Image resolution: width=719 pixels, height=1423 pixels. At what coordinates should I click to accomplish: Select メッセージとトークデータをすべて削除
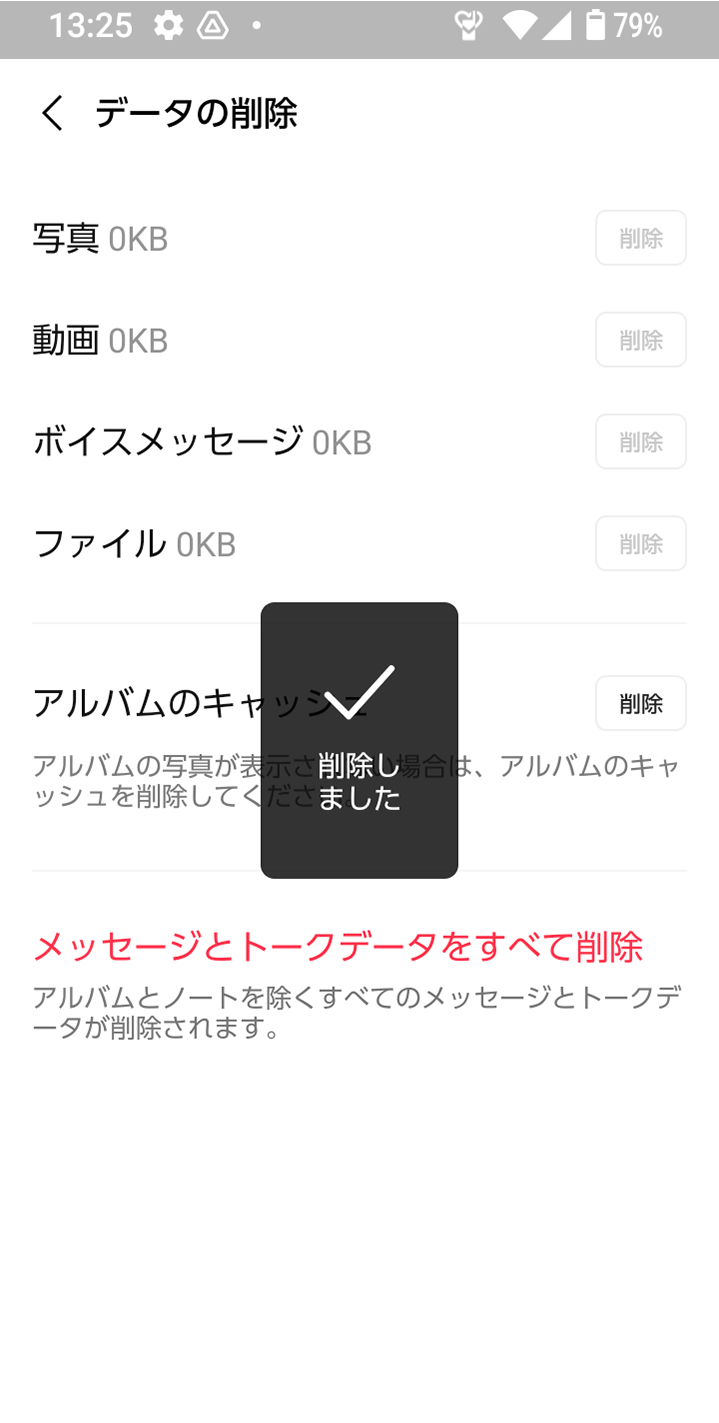coord(337,947)
